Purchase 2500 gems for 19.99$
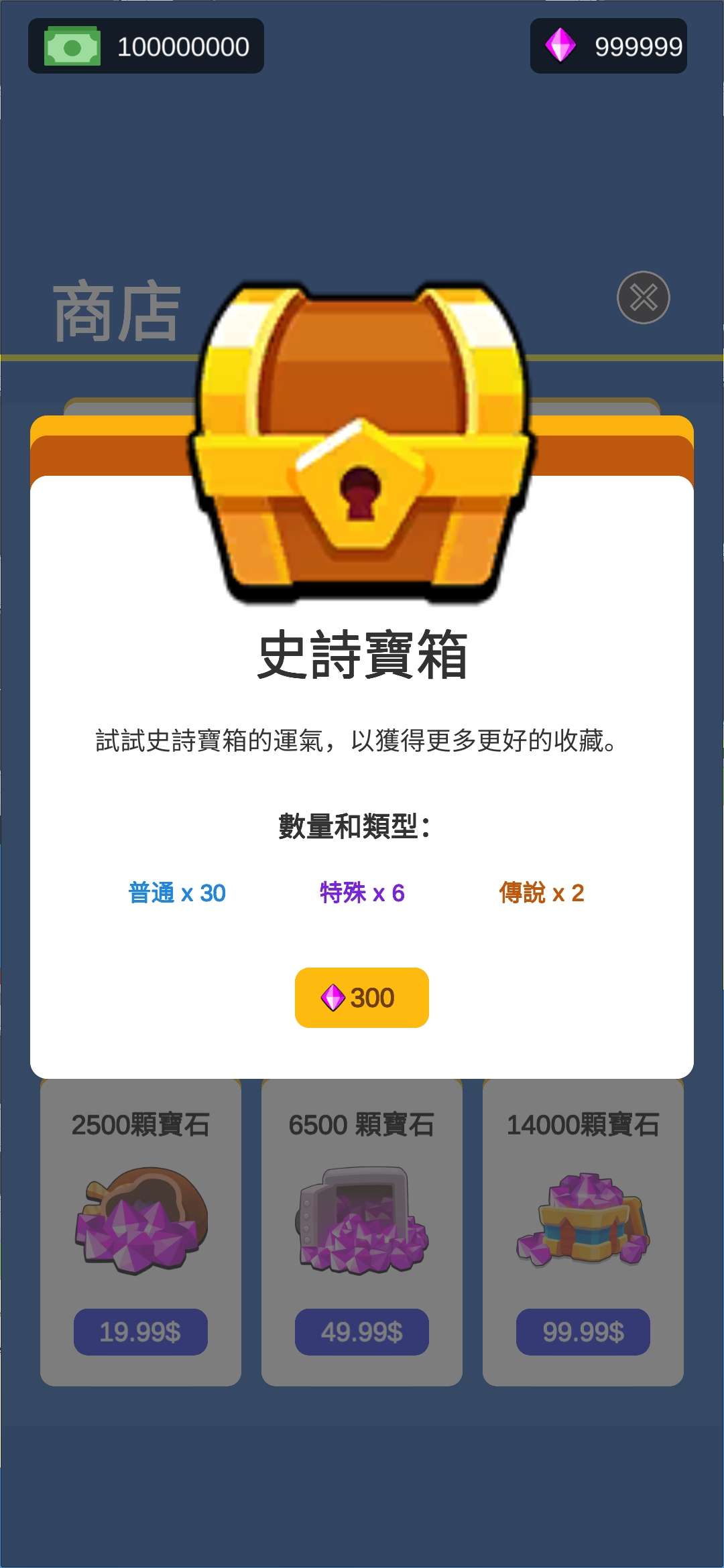This screenshot has height=1568, width=724. click(x=141, y=1331)
